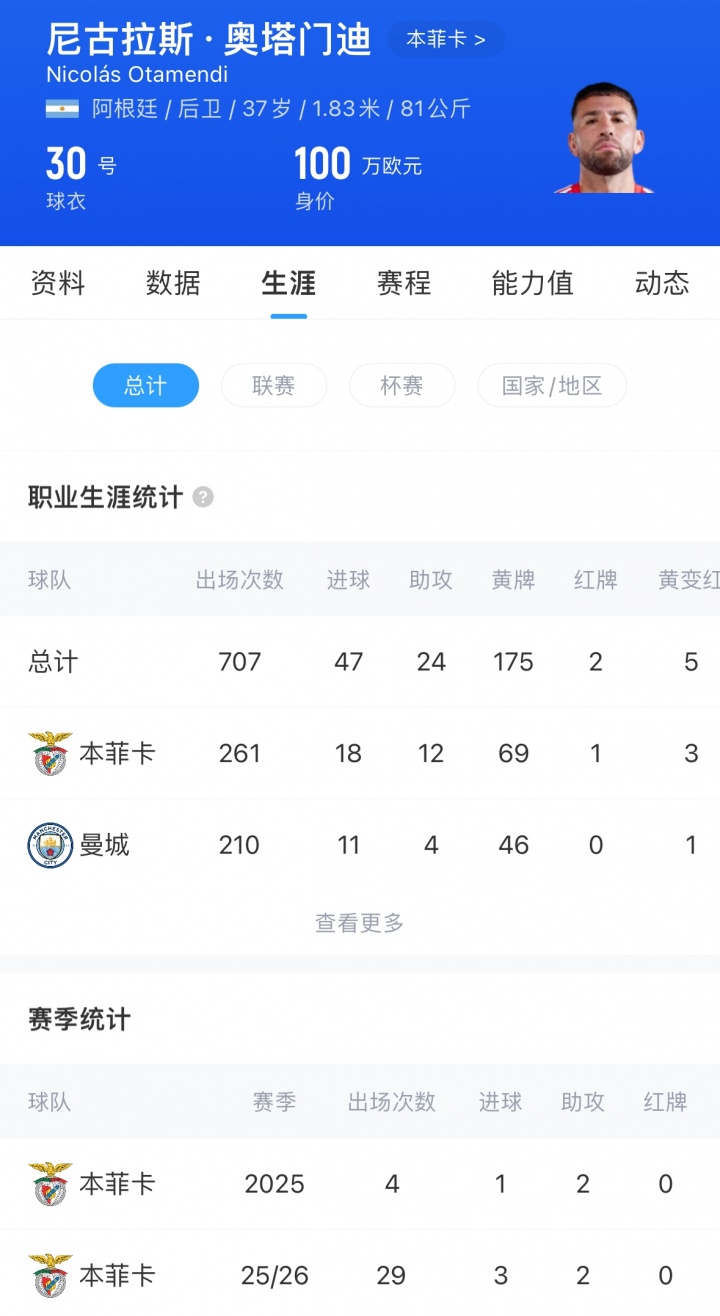Open the 本菲卡 career stats row

pos(360,753)
